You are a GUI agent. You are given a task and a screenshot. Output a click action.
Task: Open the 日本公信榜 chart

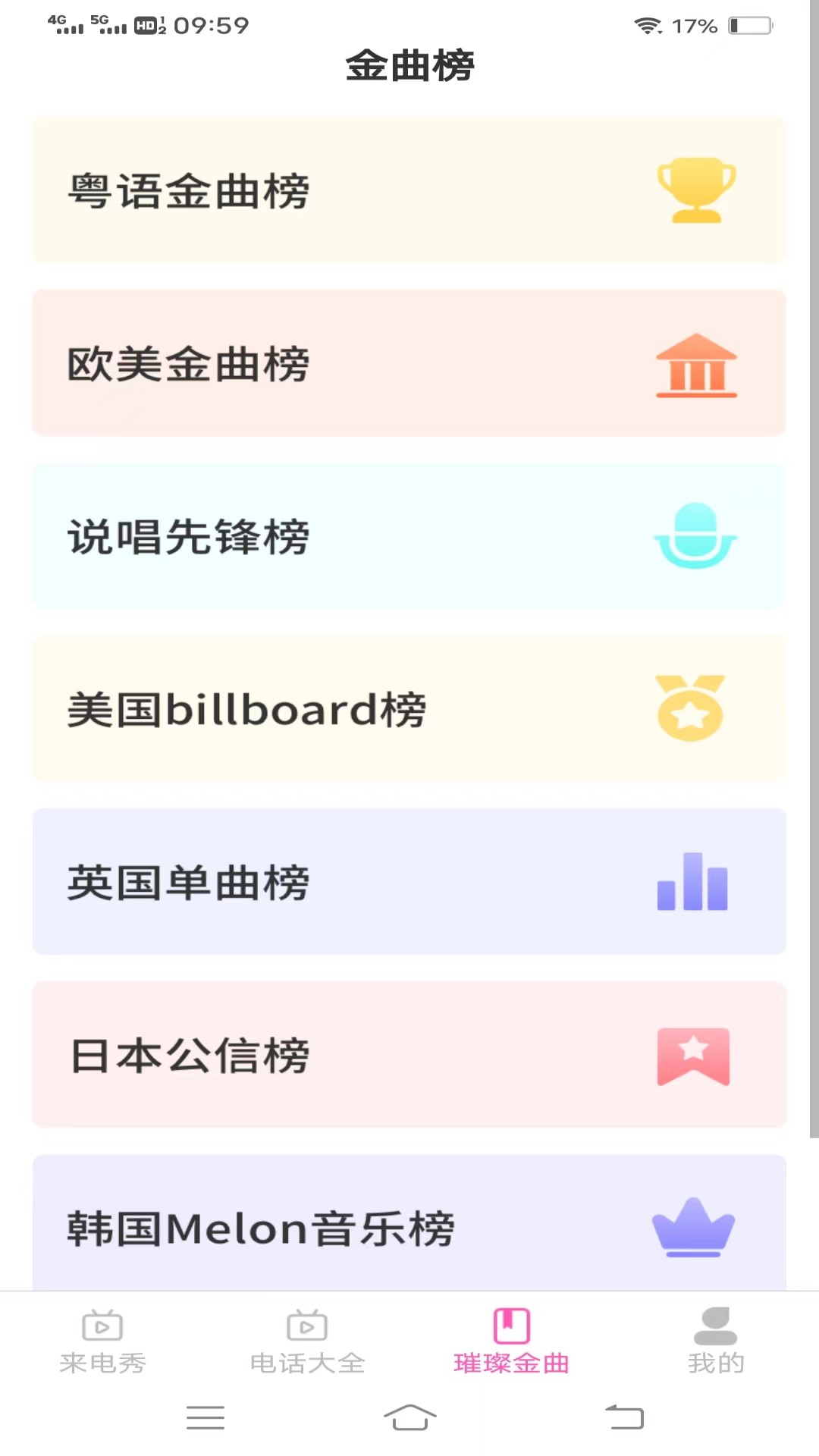[409, 1054]
